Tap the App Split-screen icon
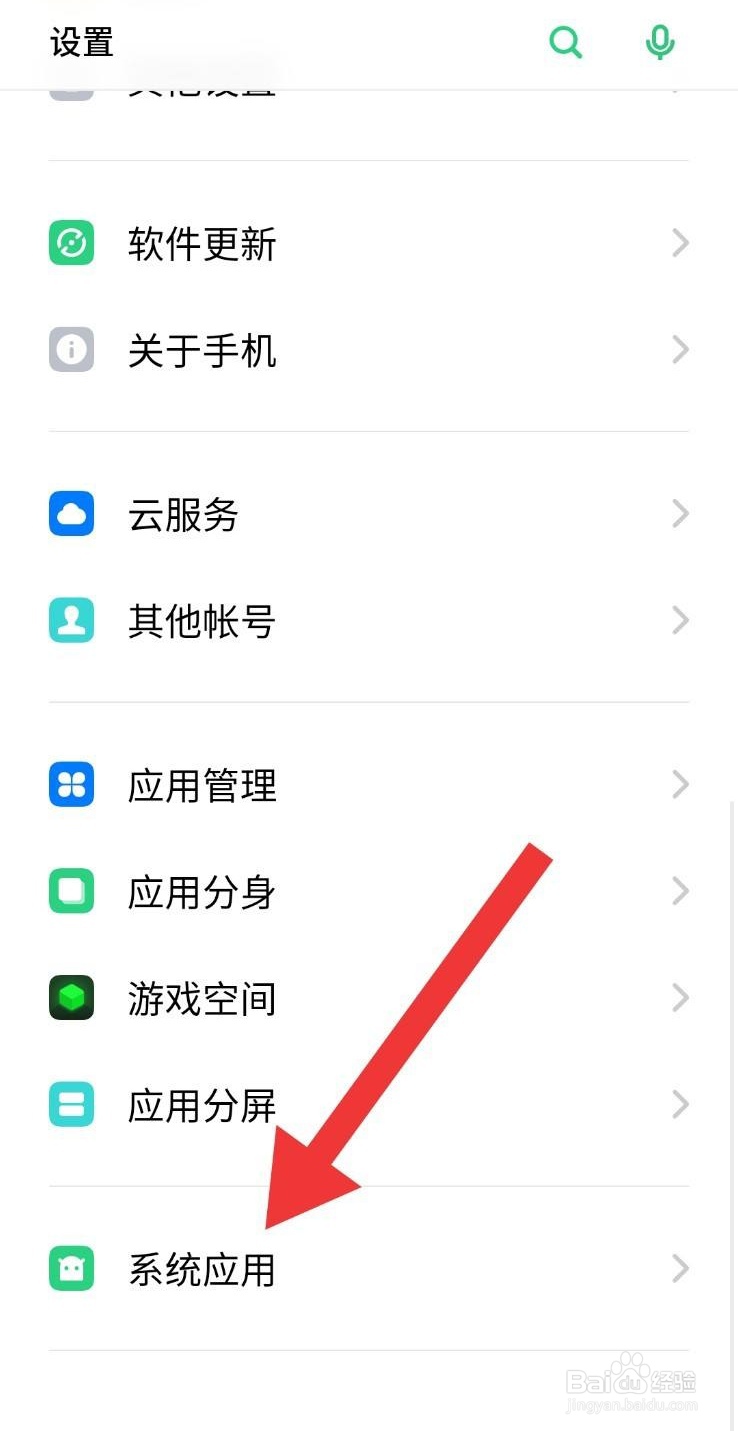The width and height of the screenshot is (738, 1431). point(70,1104)
